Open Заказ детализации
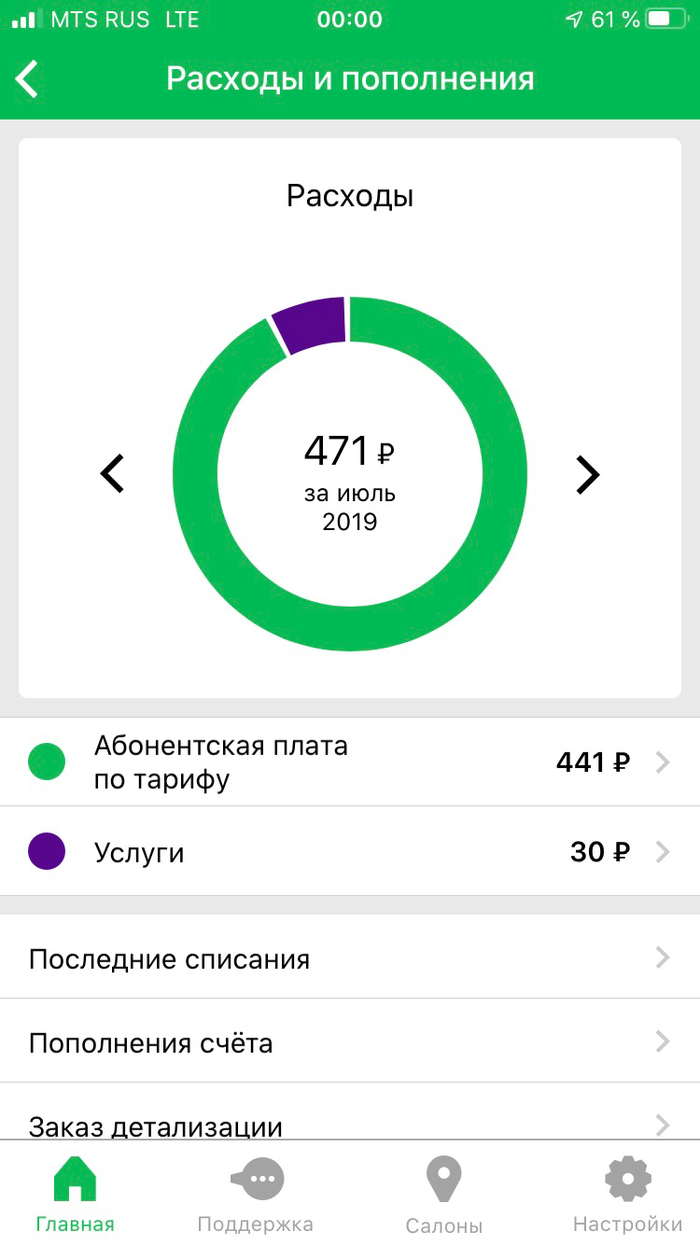The height and width of the screenshot is (1245, 700). click(x=350, y=1124)
